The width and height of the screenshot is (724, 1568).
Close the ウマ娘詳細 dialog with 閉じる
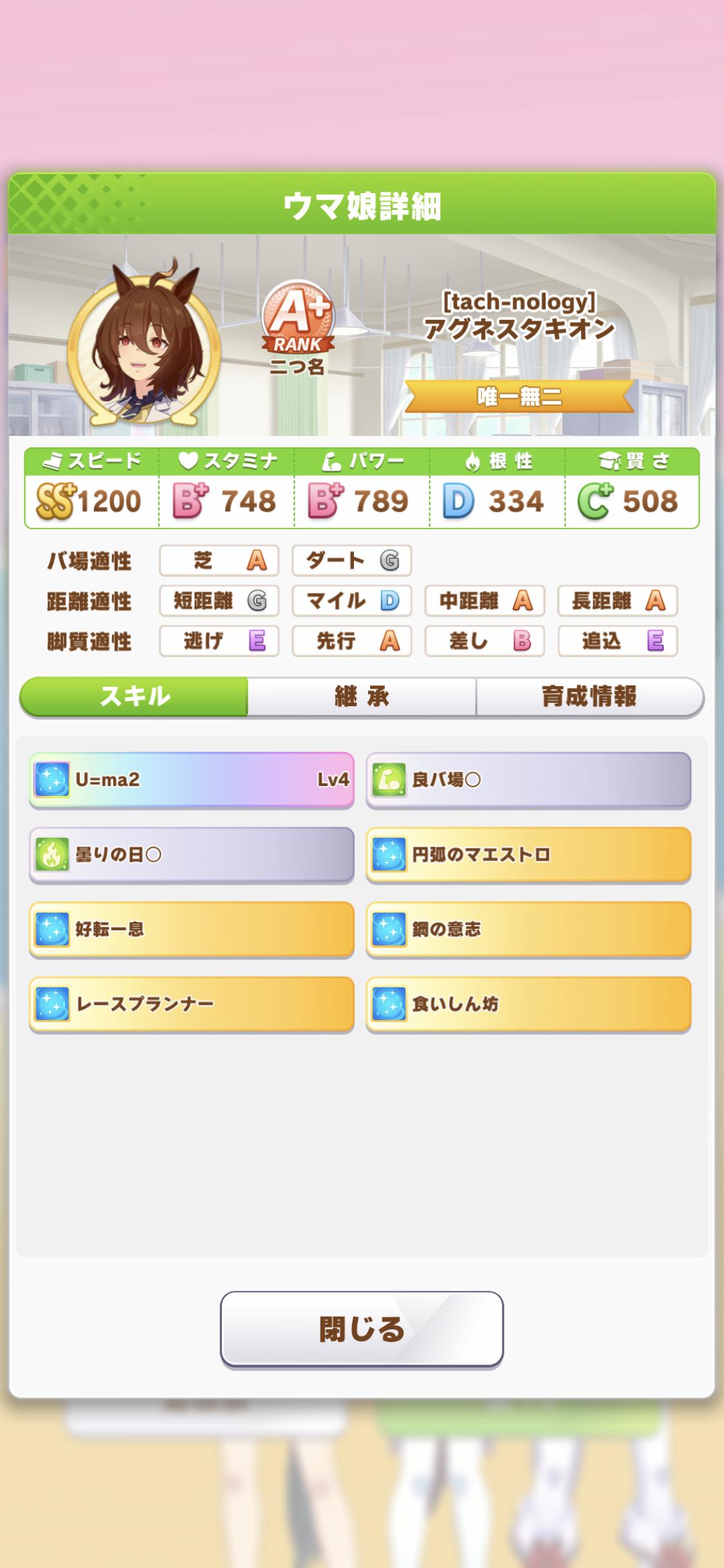point(362,1329)
